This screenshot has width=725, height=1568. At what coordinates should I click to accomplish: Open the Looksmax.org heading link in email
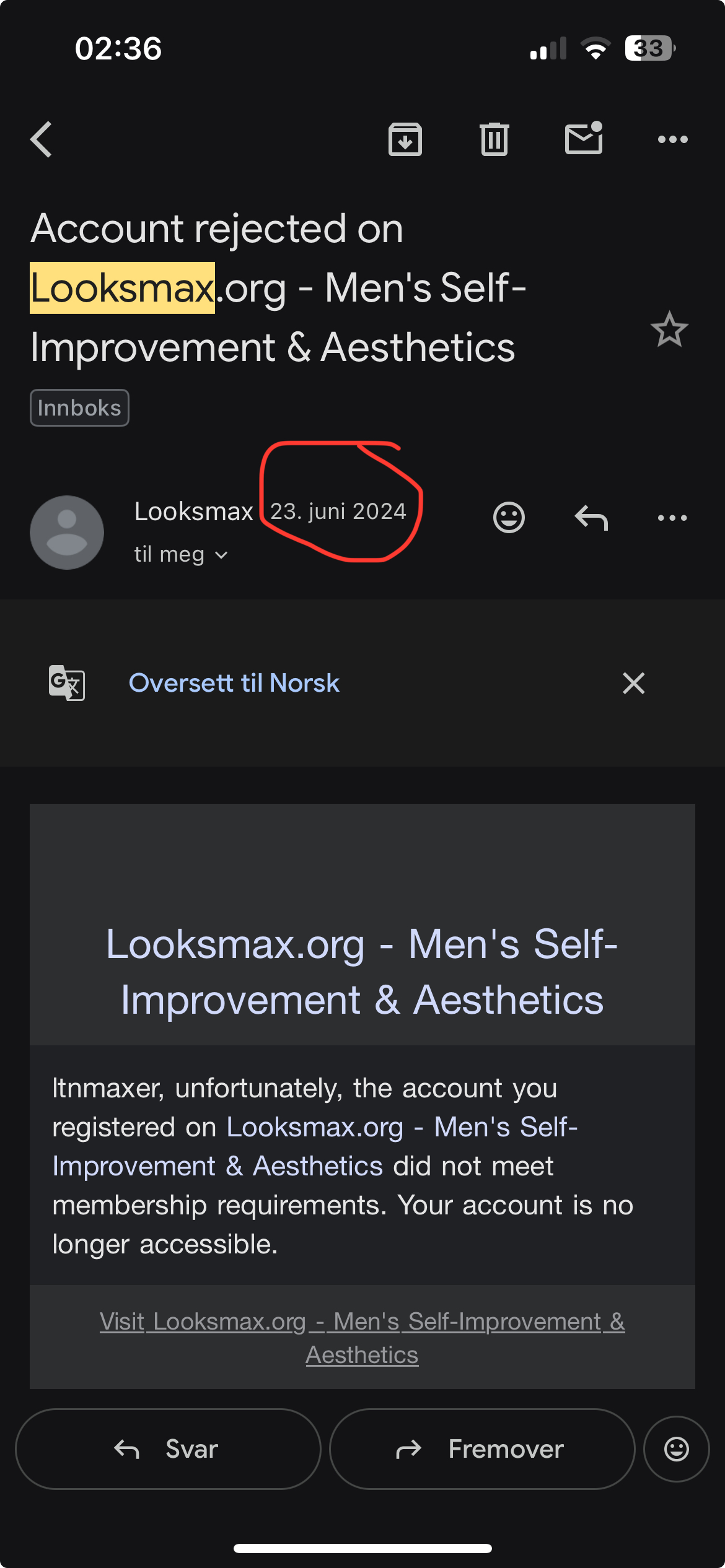[x=362, y=971]
